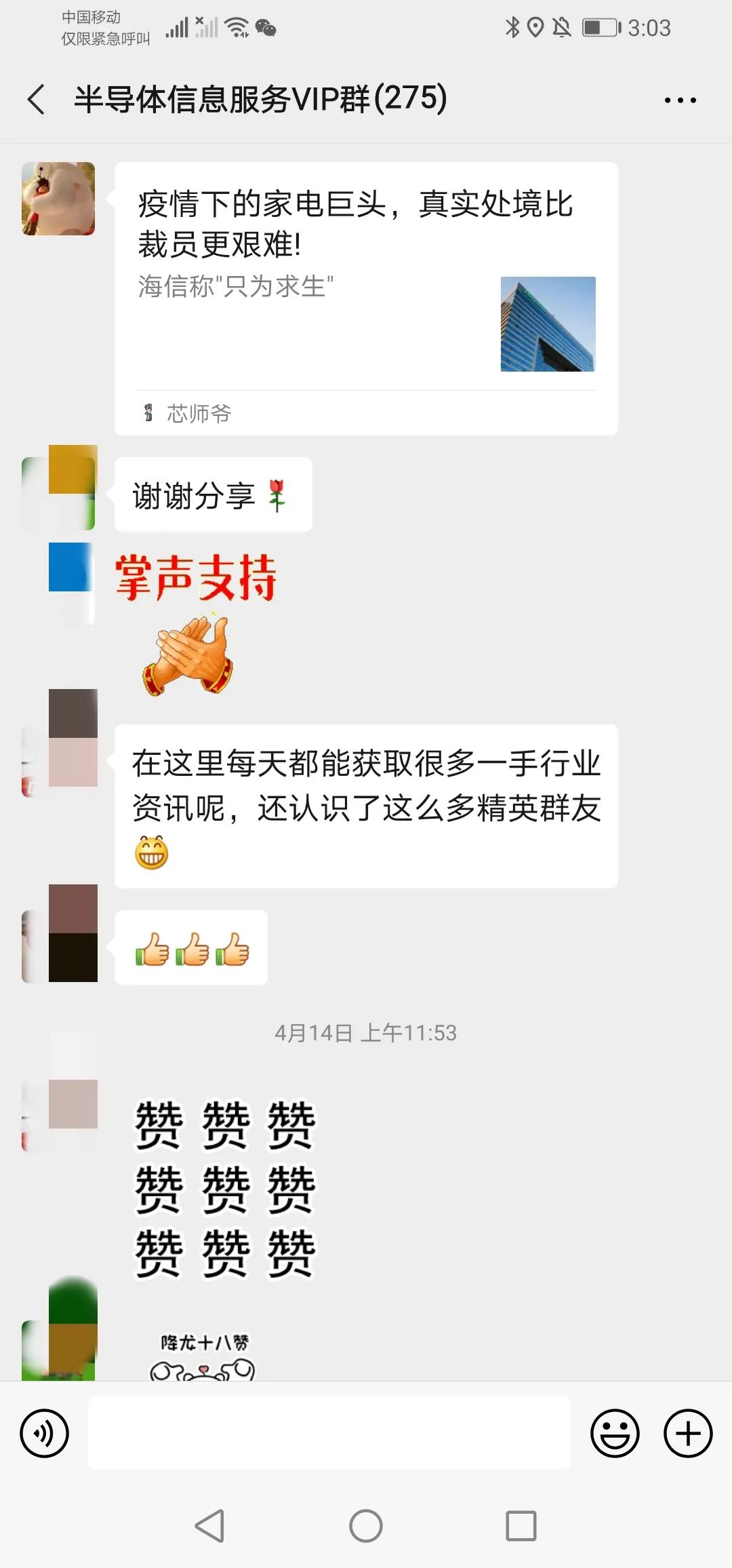This screenshot has height=1568, width=732.
Task: Open group chat info menu
Action: 680,100
